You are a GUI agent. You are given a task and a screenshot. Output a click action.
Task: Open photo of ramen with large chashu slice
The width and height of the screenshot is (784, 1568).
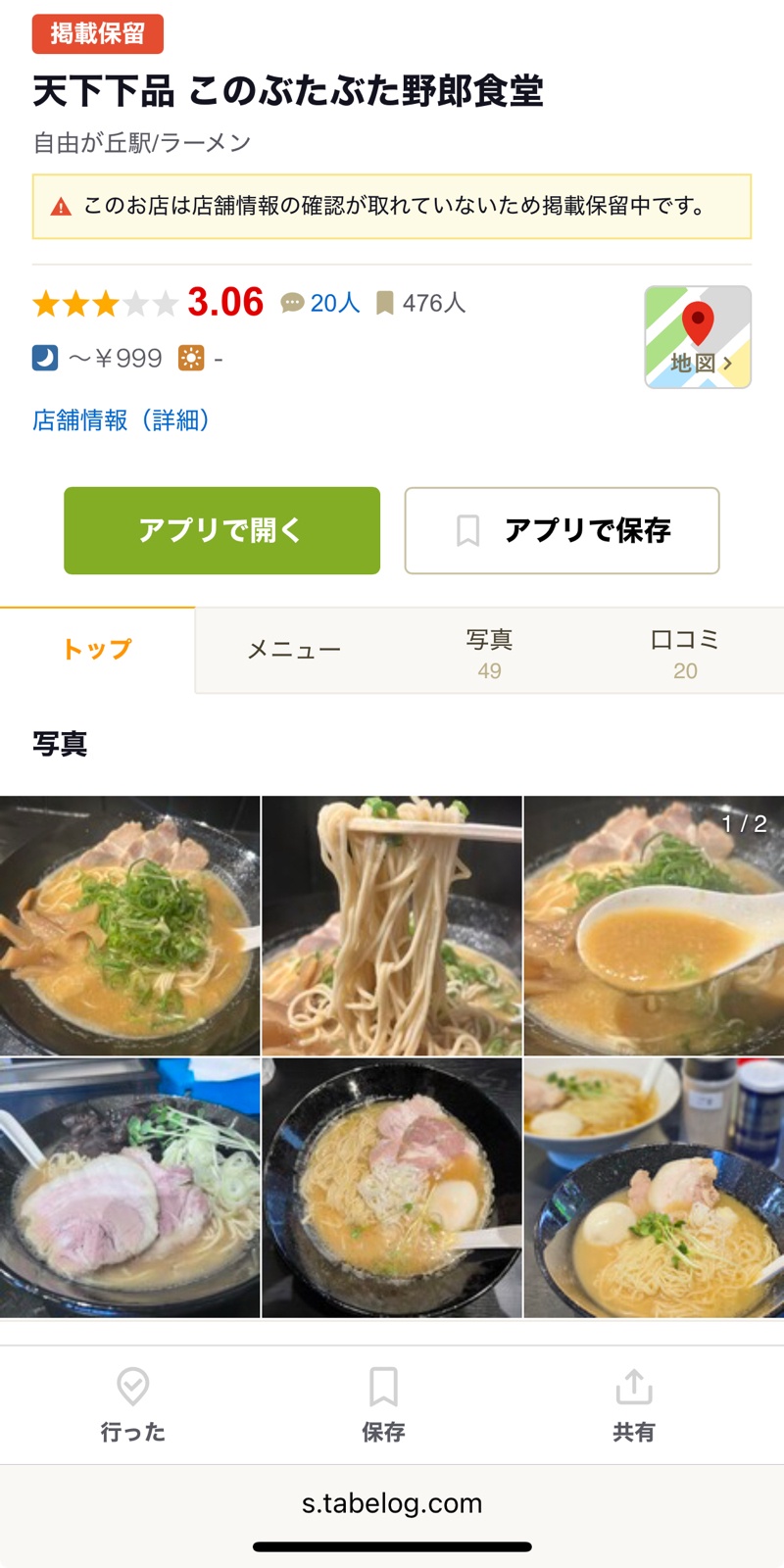129,1187
